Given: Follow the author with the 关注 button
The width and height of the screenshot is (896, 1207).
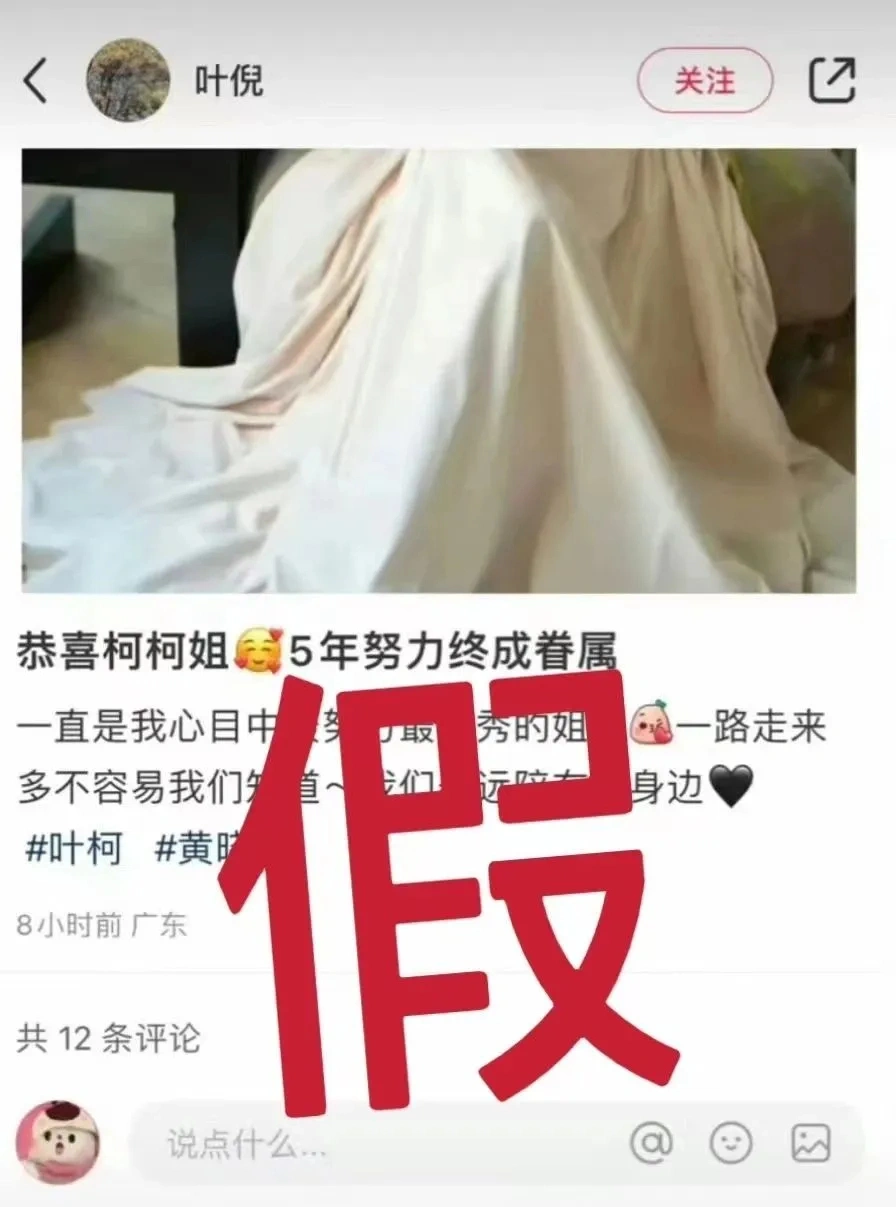Looking at the screenshot, I should click(705, 81).
